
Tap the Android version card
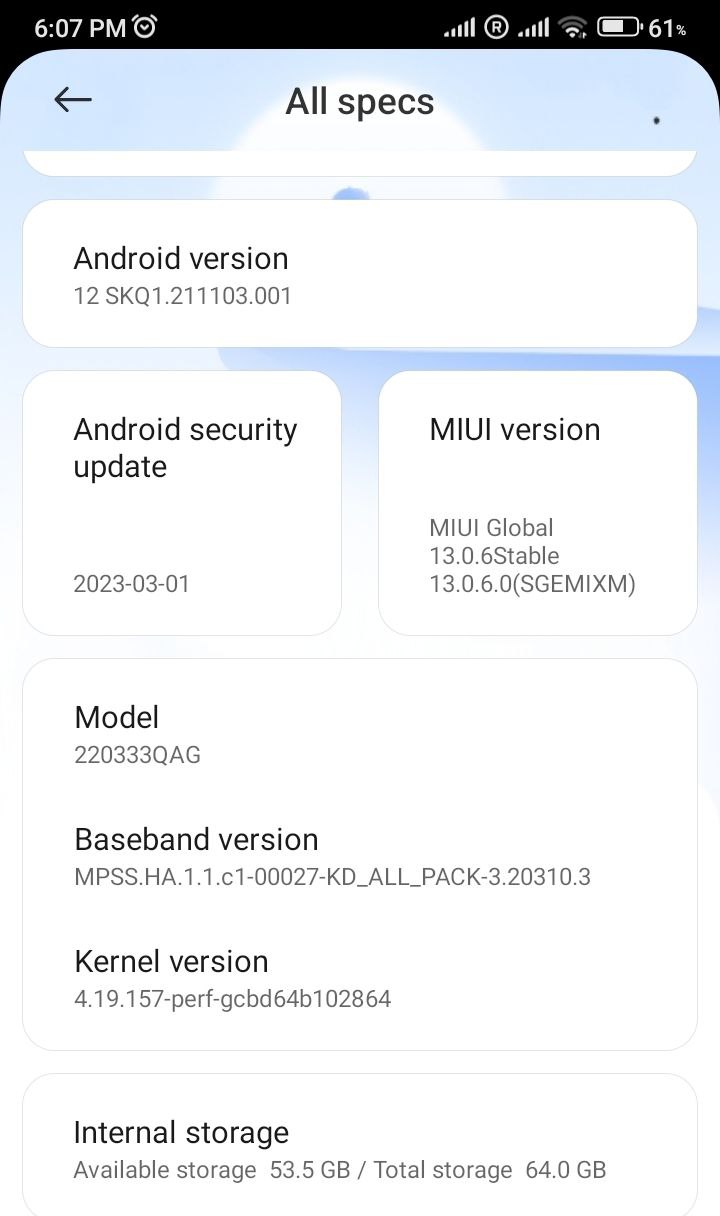pos(360,274)
